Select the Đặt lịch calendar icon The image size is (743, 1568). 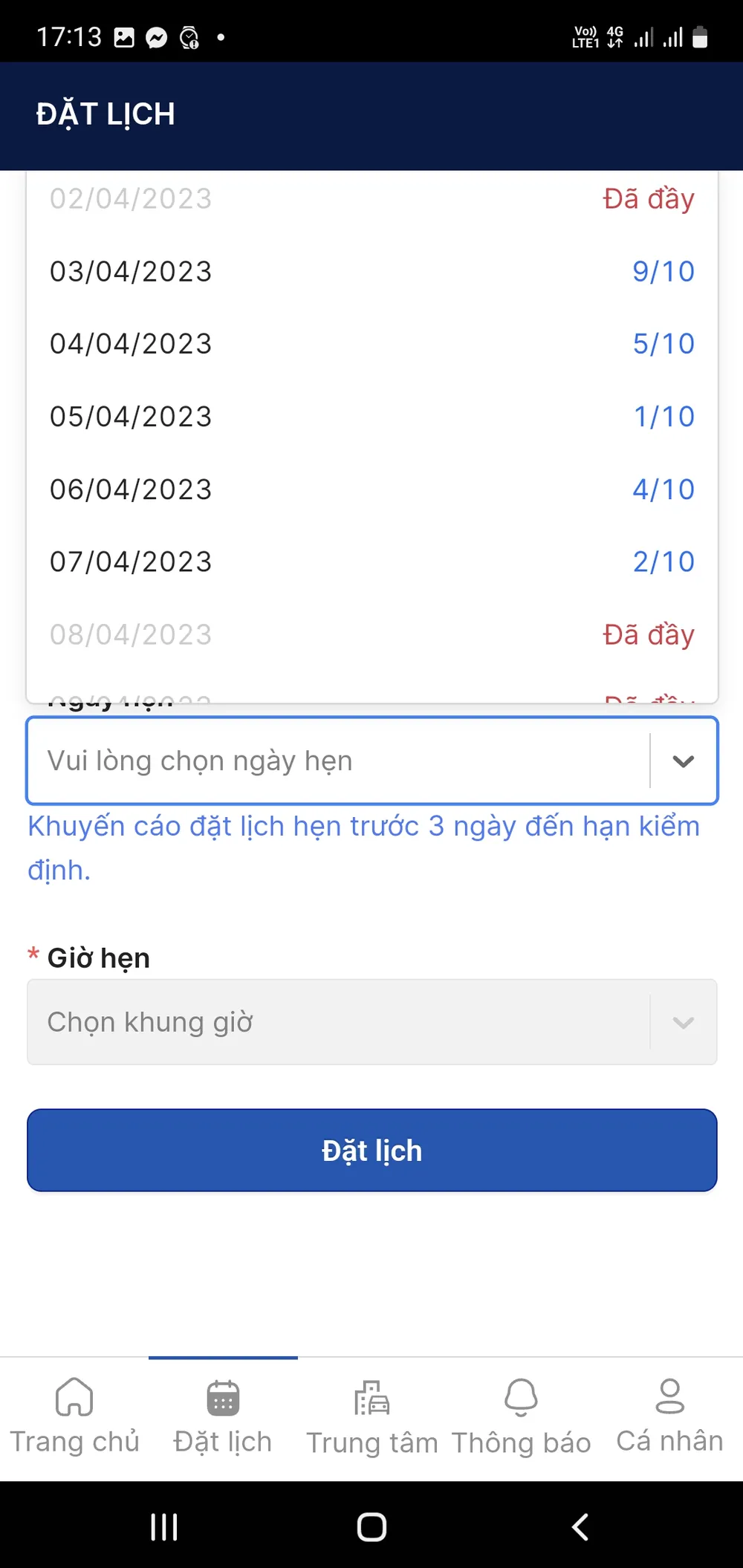[x=221, y=1397]
